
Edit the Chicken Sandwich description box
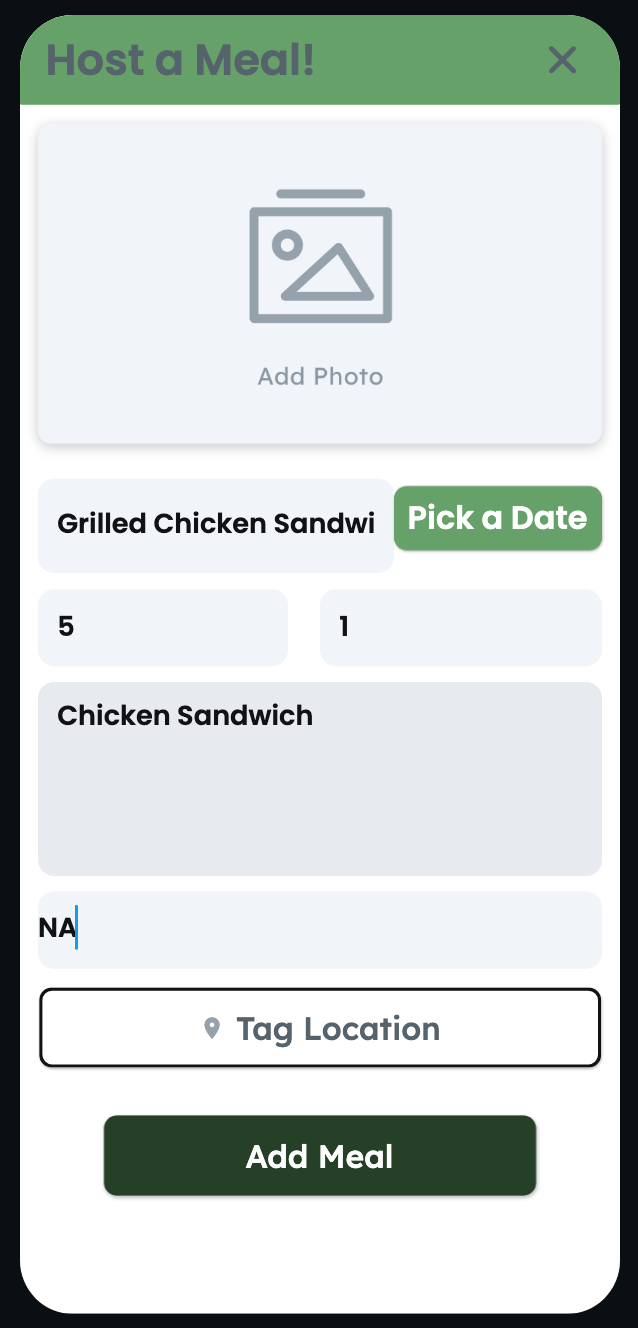320,778
